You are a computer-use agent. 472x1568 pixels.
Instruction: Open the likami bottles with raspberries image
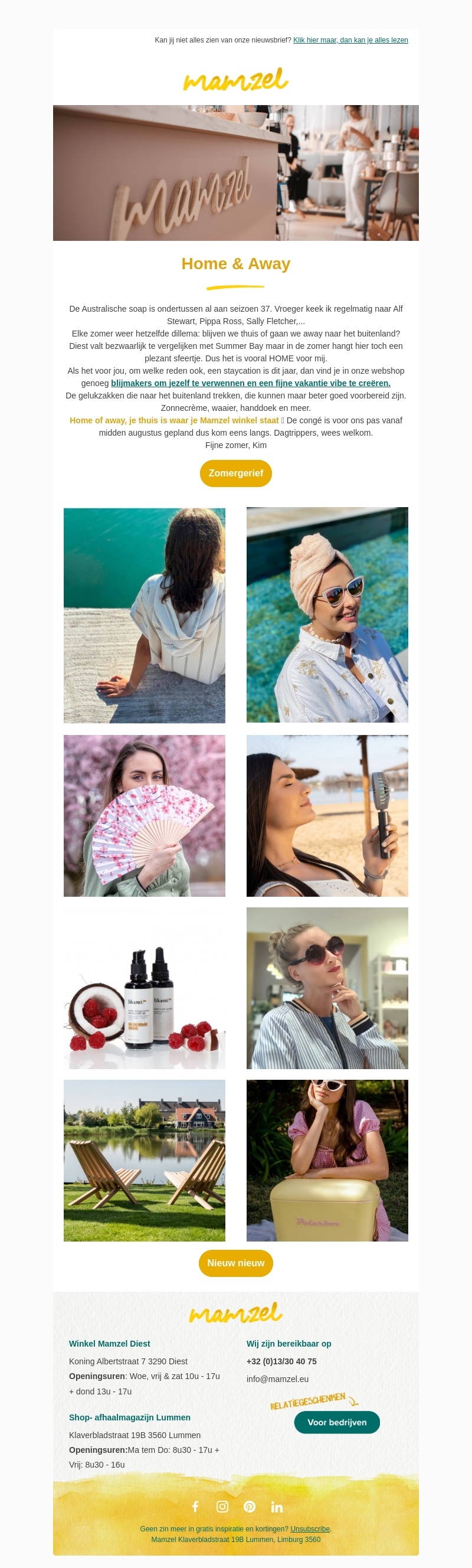pos(144,988)
